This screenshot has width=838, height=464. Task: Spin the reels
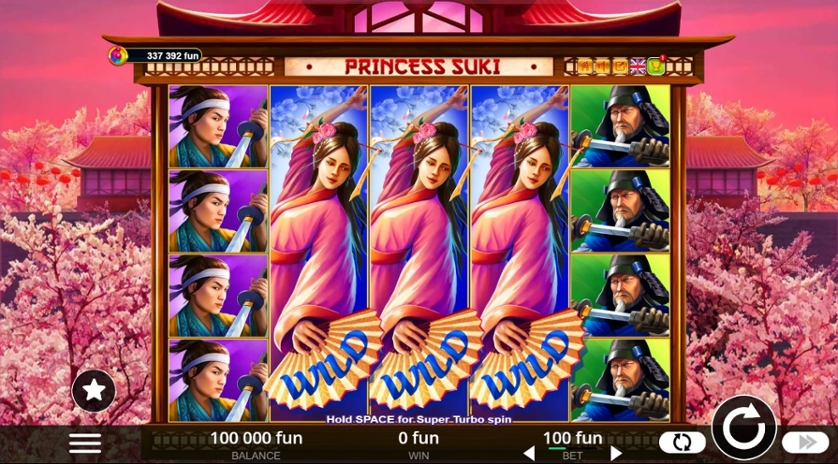pos(744,428)
